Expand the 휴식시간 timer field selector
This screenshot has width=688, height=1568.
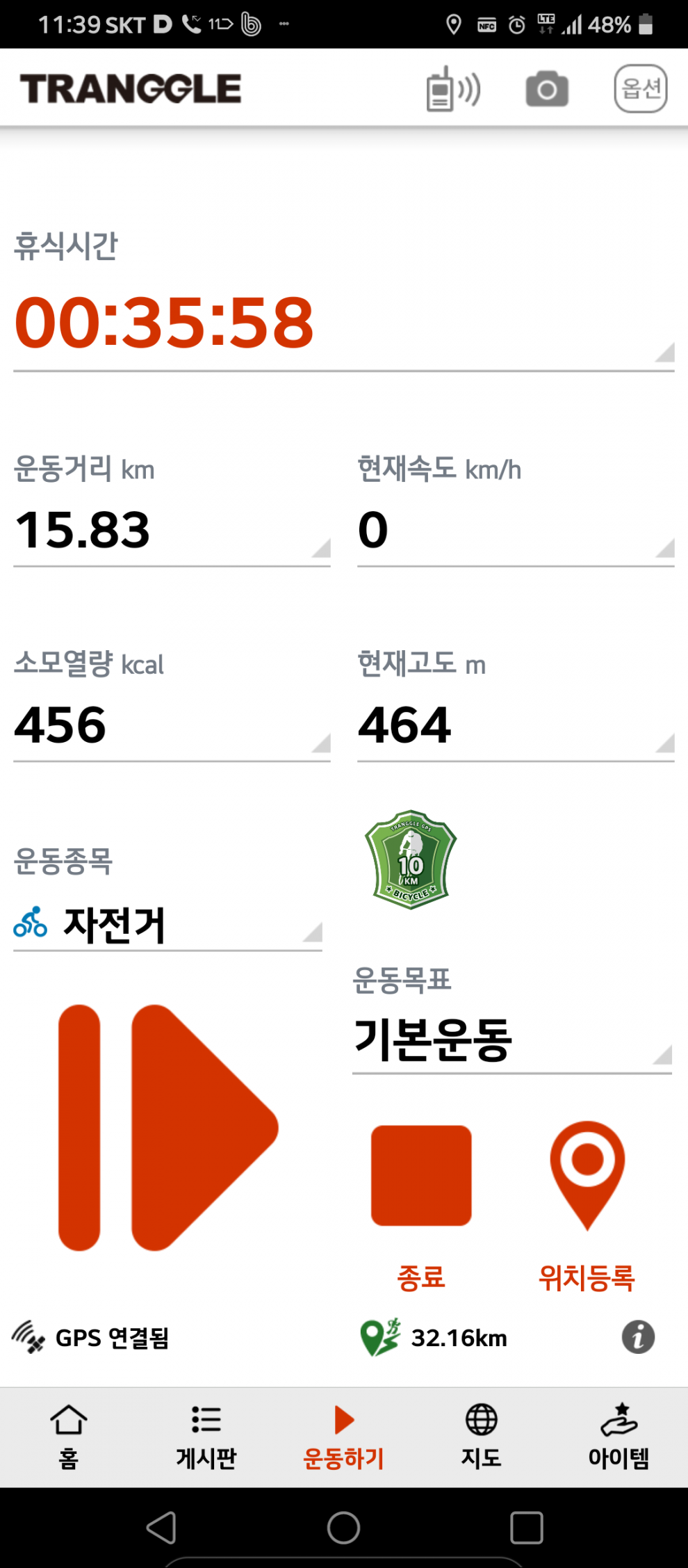coord(343,323)
